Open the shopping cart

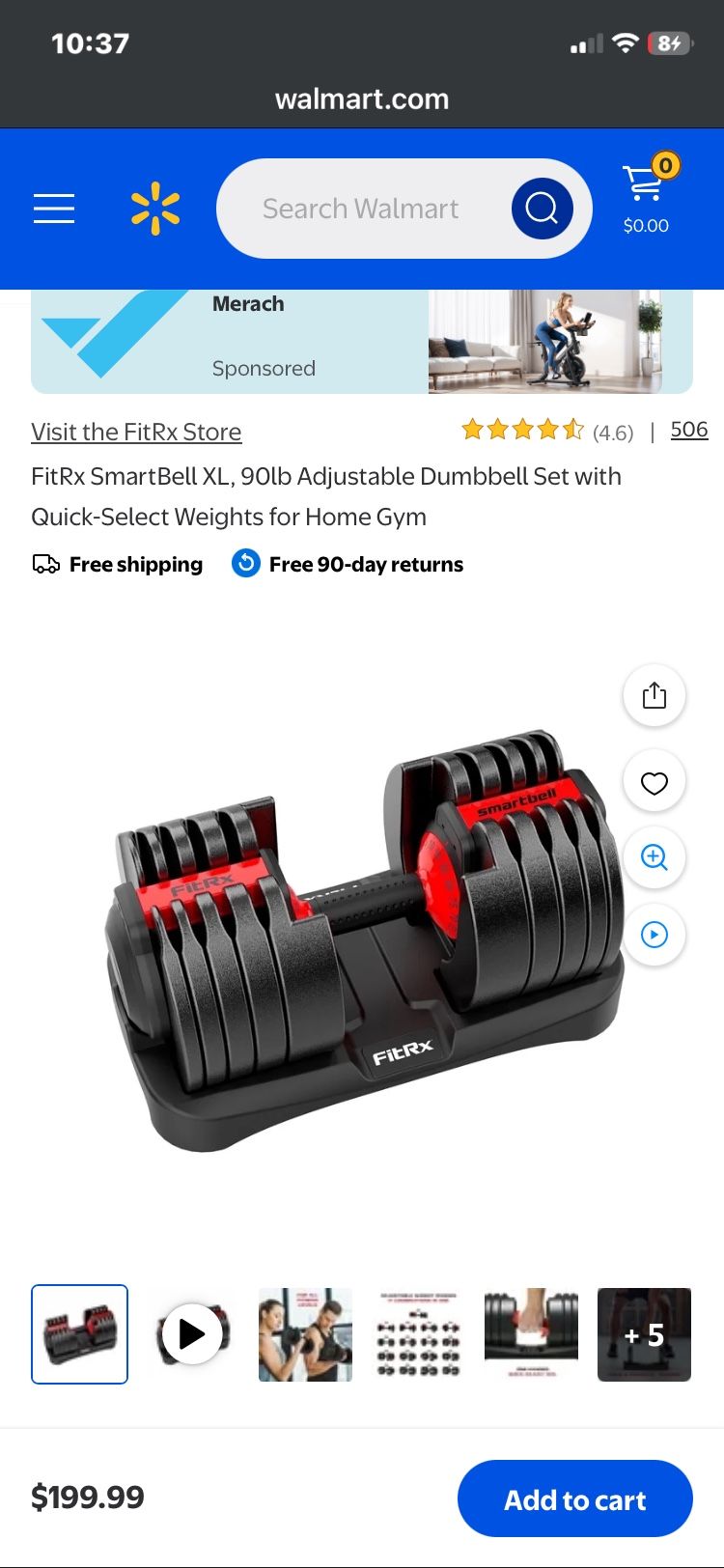[646, 199]
